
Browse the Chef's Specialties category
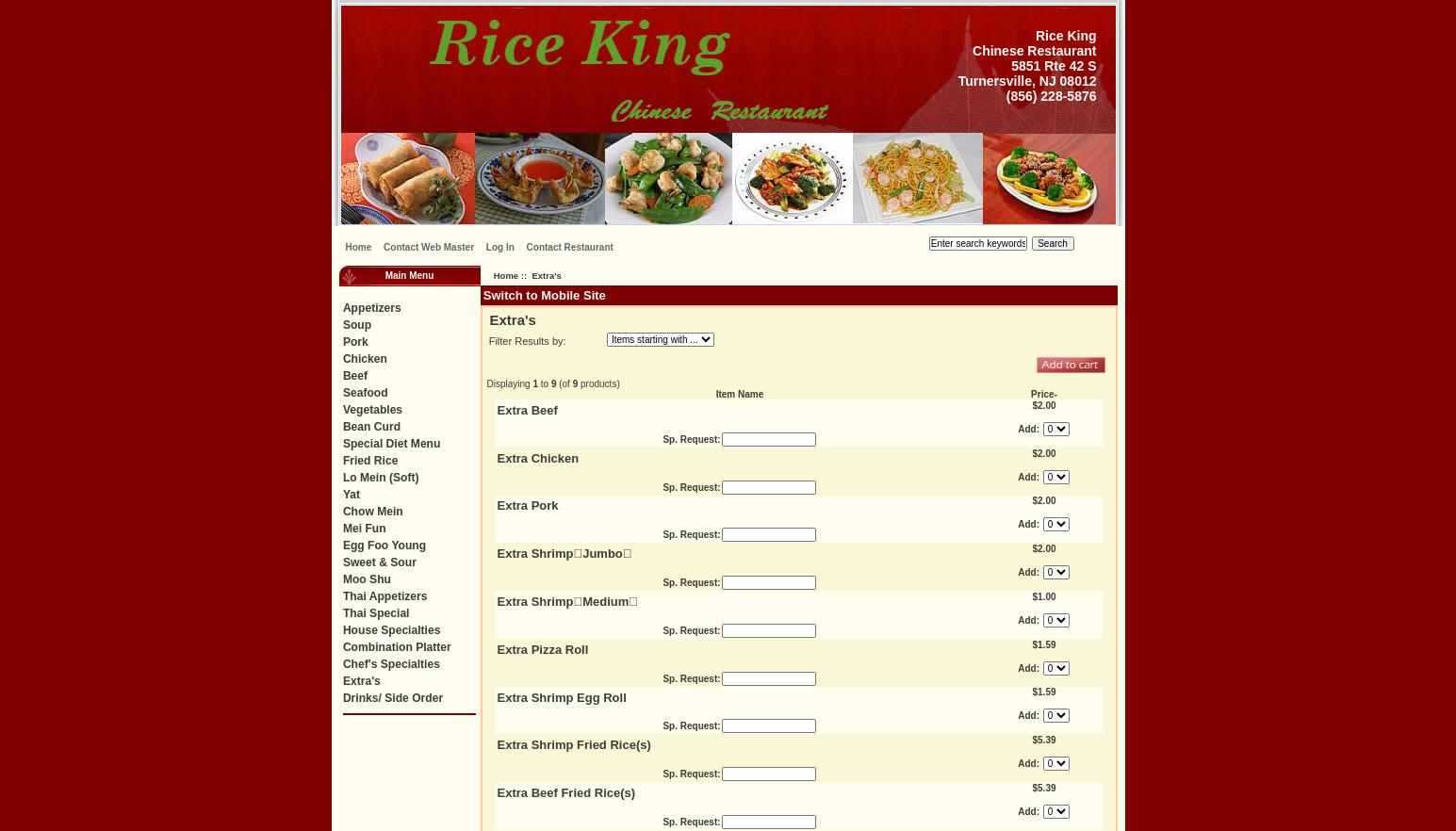click(391, 664)
